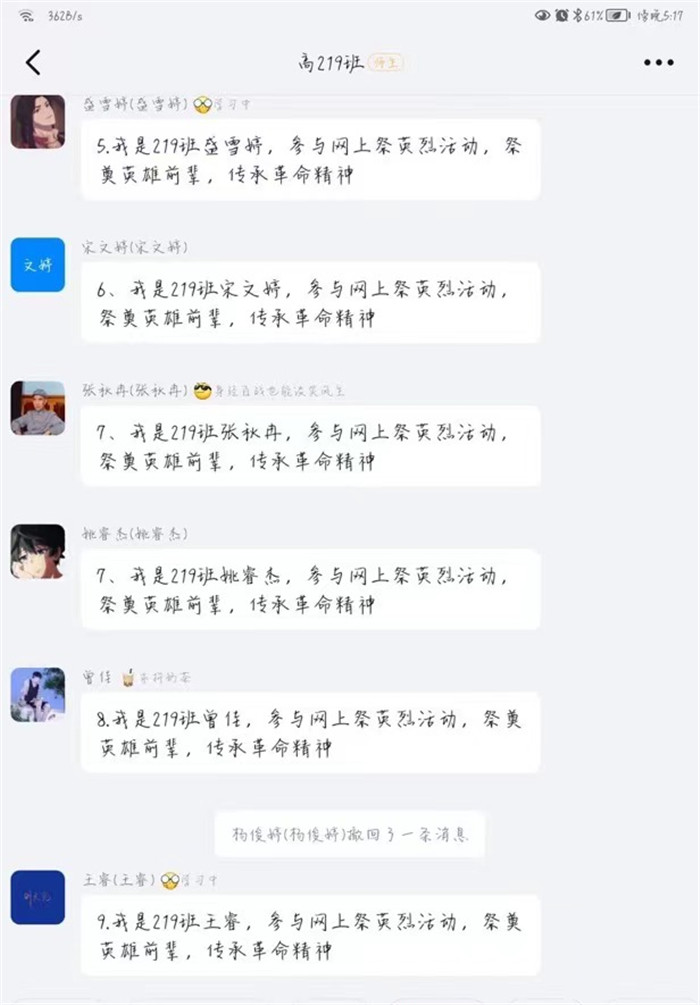Go back from the 高219班 chat

(33, 62)
